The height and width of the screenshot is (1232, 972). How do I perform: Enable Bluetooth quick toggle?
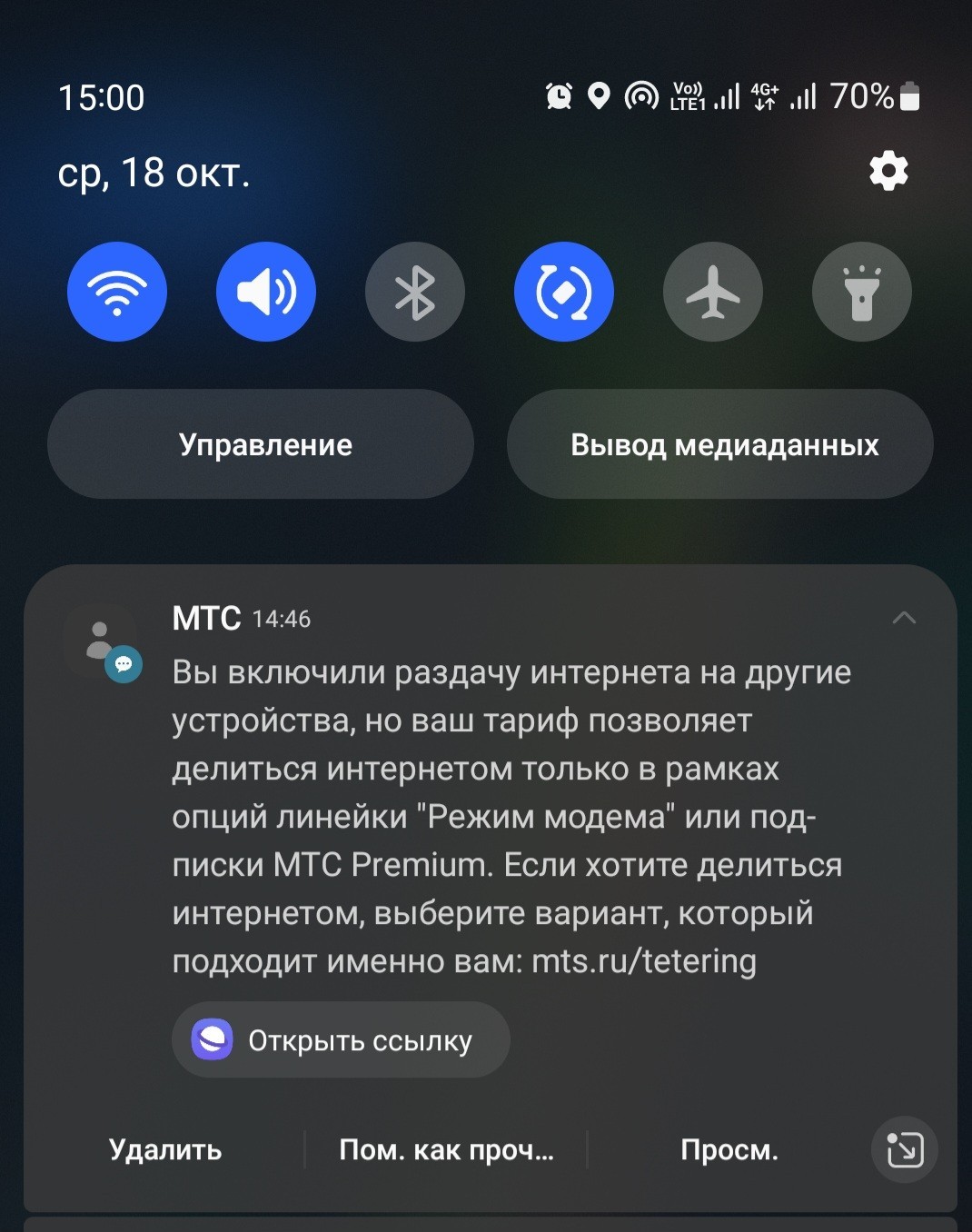pyautogui.click(x=415, y=292)
